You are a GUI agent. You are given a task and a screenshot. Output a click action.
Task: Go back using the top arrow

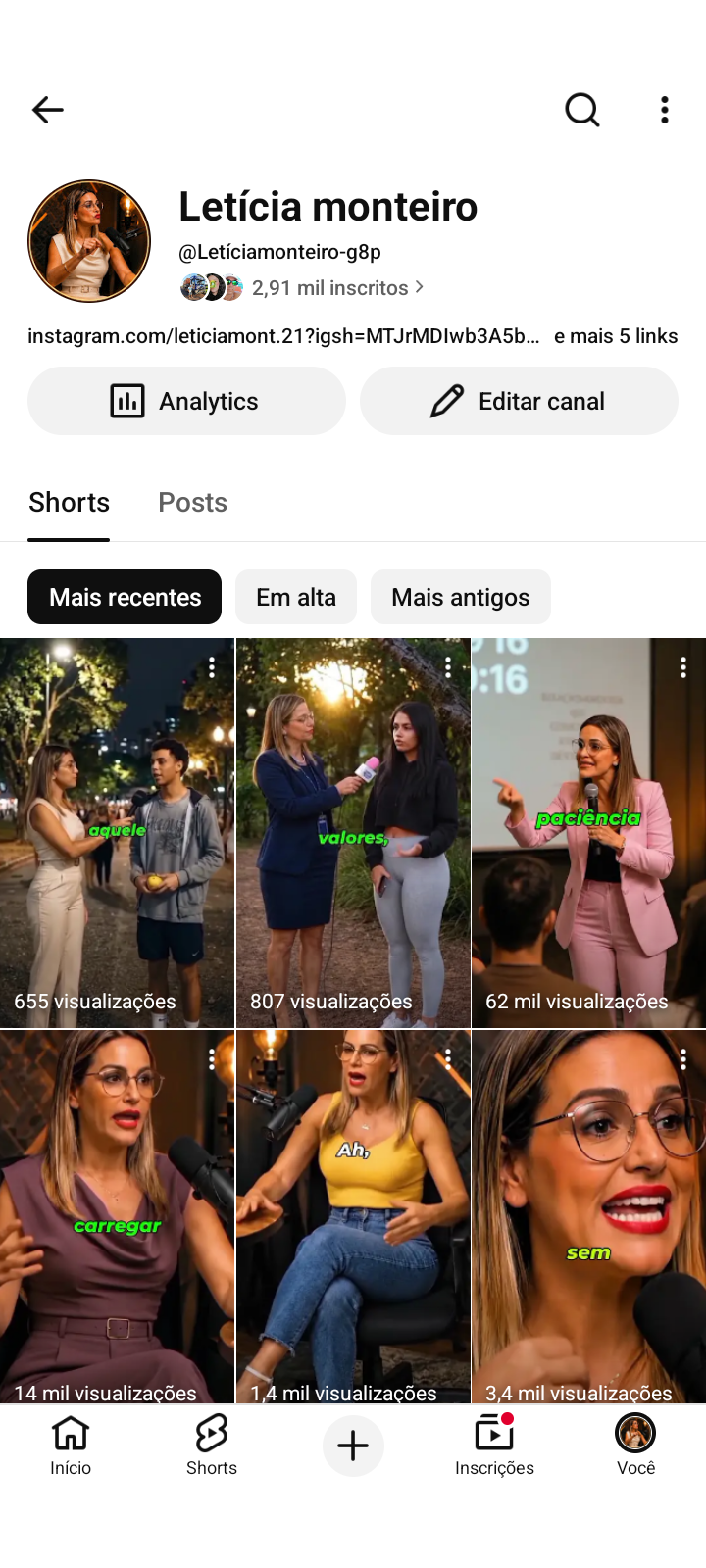[47, 110]
